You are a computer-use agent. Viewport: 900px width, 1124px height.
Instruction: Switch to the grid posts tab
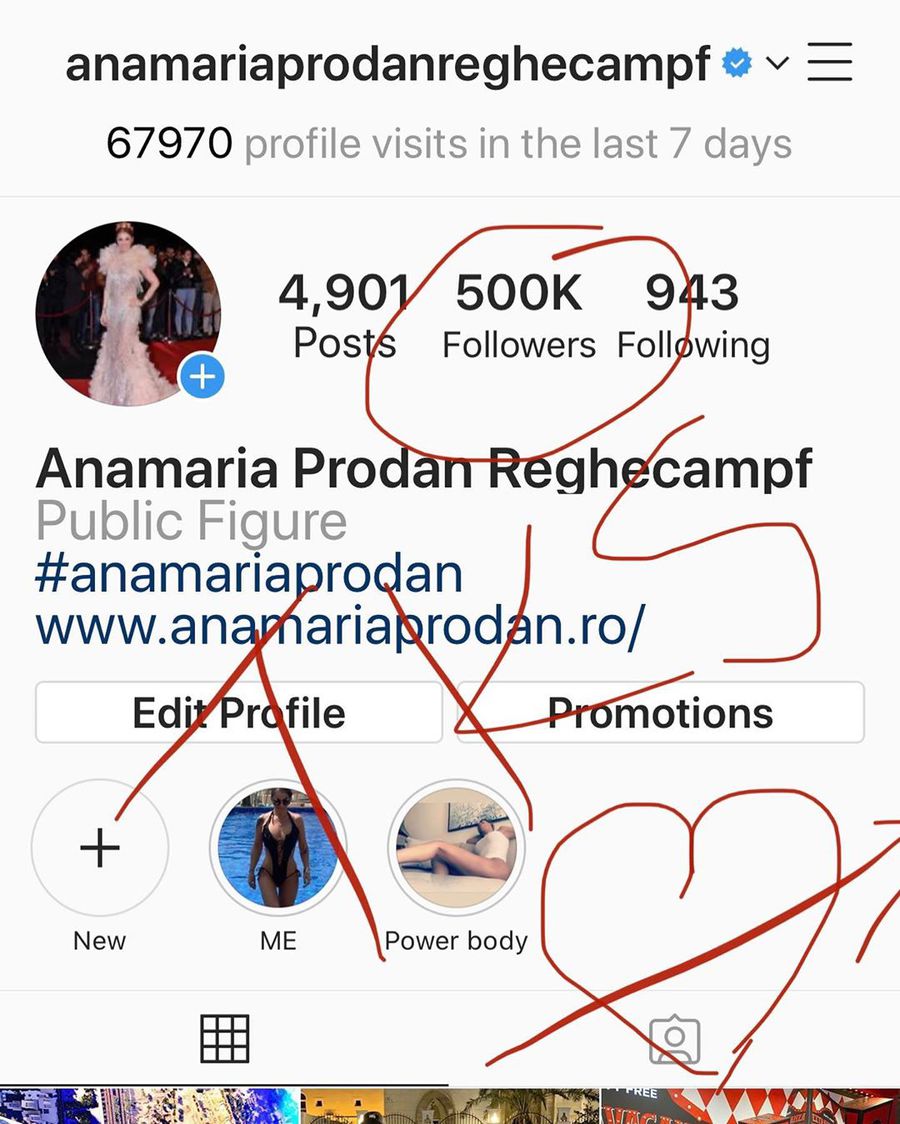[x=224, y=1038]
